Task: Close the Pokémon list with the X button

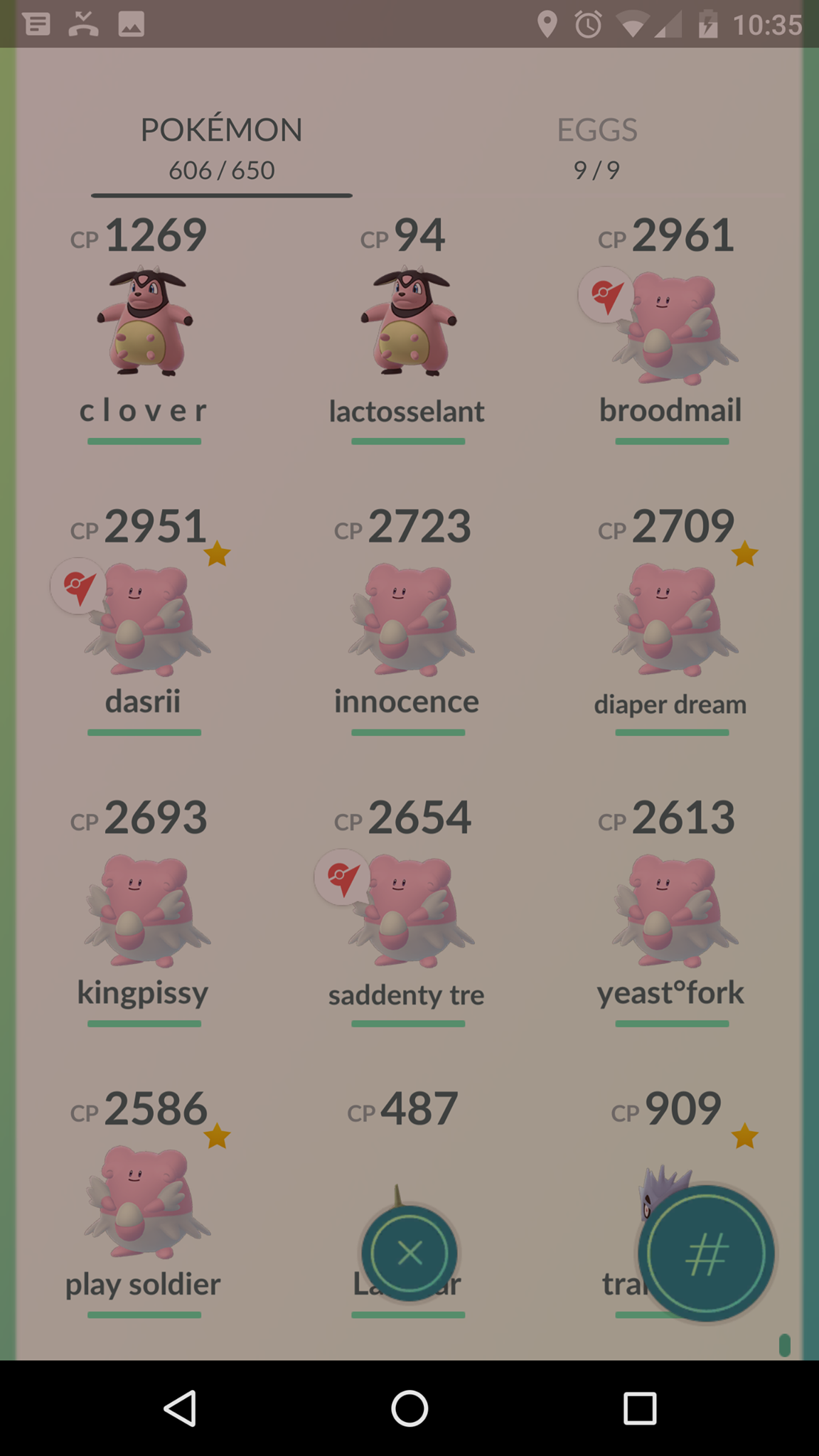Action: coord(409,1253)
